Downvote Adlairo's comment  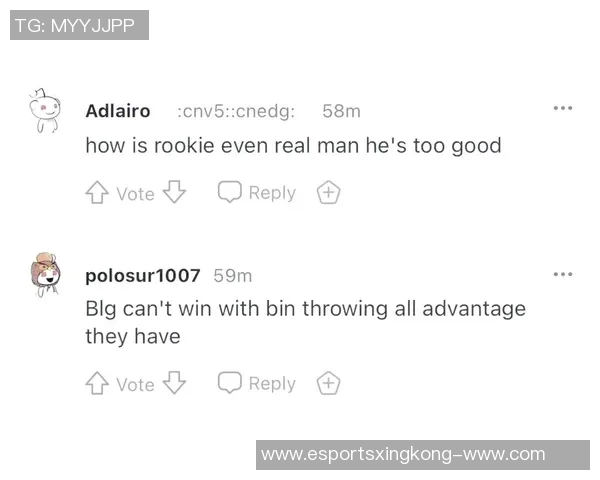pos(175,193)
